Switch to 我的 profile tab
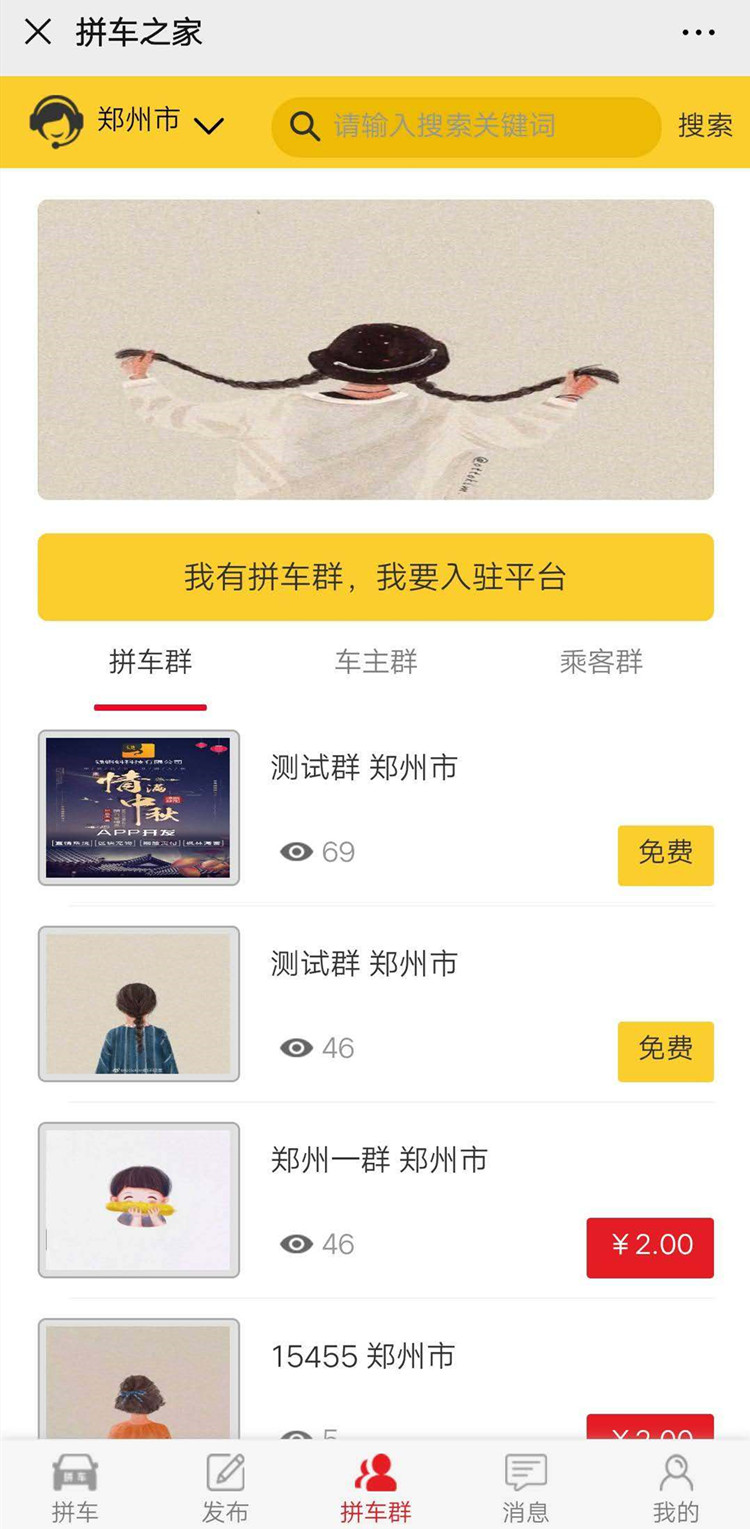Screen dimensions: 750x1529 pos(675,1487)
